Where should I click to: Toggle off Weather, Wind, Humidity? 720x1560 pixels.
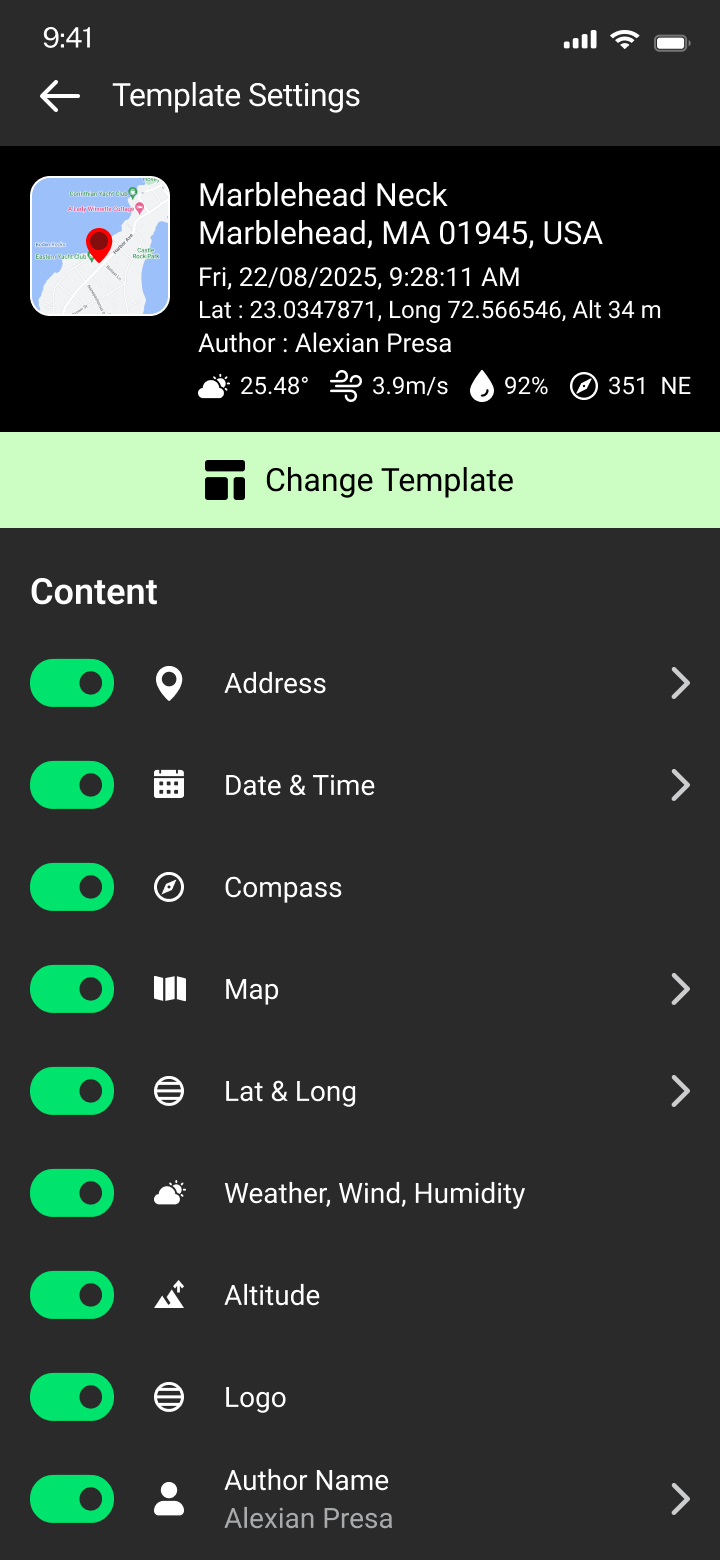click(72, 1193)
